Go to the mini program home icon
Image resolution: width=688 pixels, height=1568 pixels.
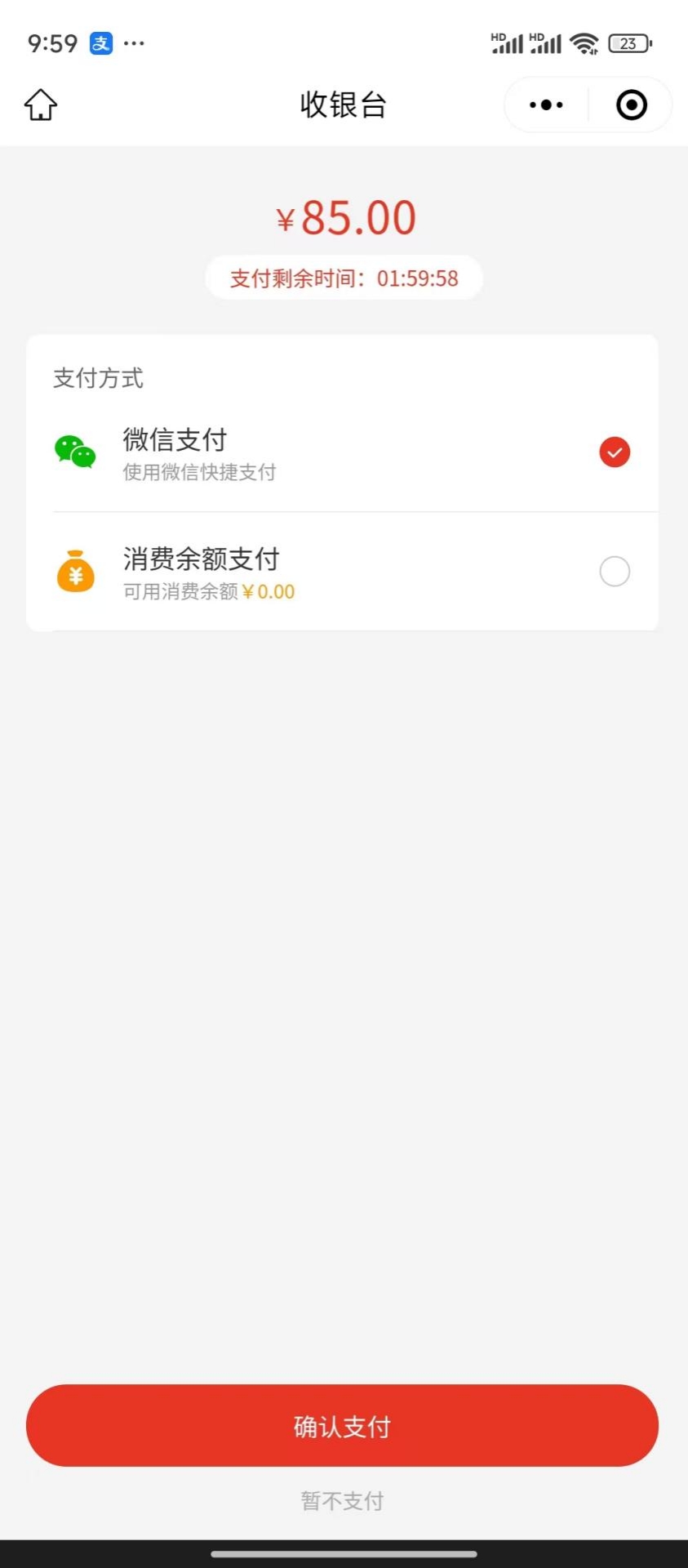click(41, 105)
